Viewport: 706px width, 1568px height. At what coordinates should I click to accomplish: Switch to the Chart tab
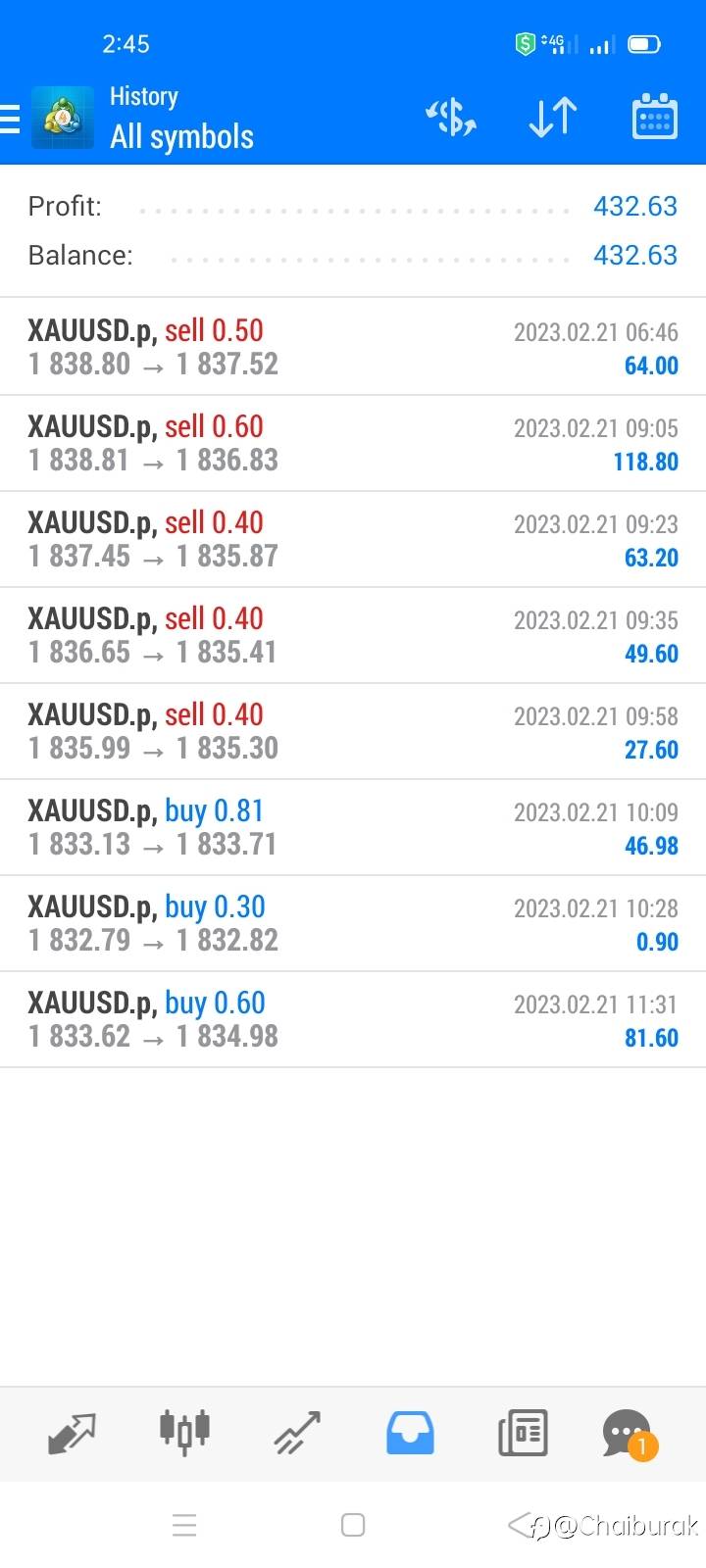tap(184, 1433)
